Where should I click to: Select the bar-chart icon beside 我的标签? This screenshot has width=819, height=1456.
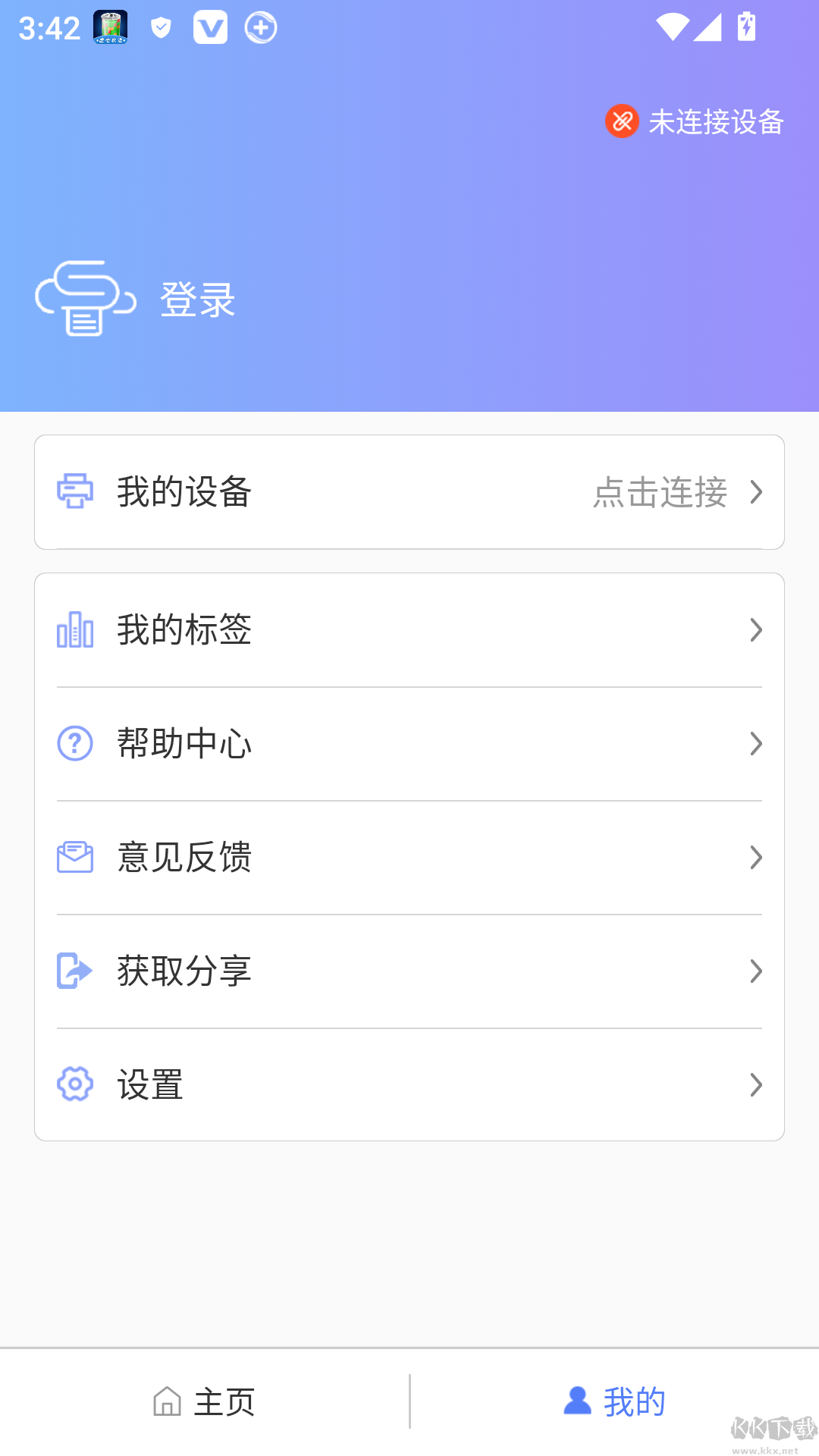click(x=74, y=629)
